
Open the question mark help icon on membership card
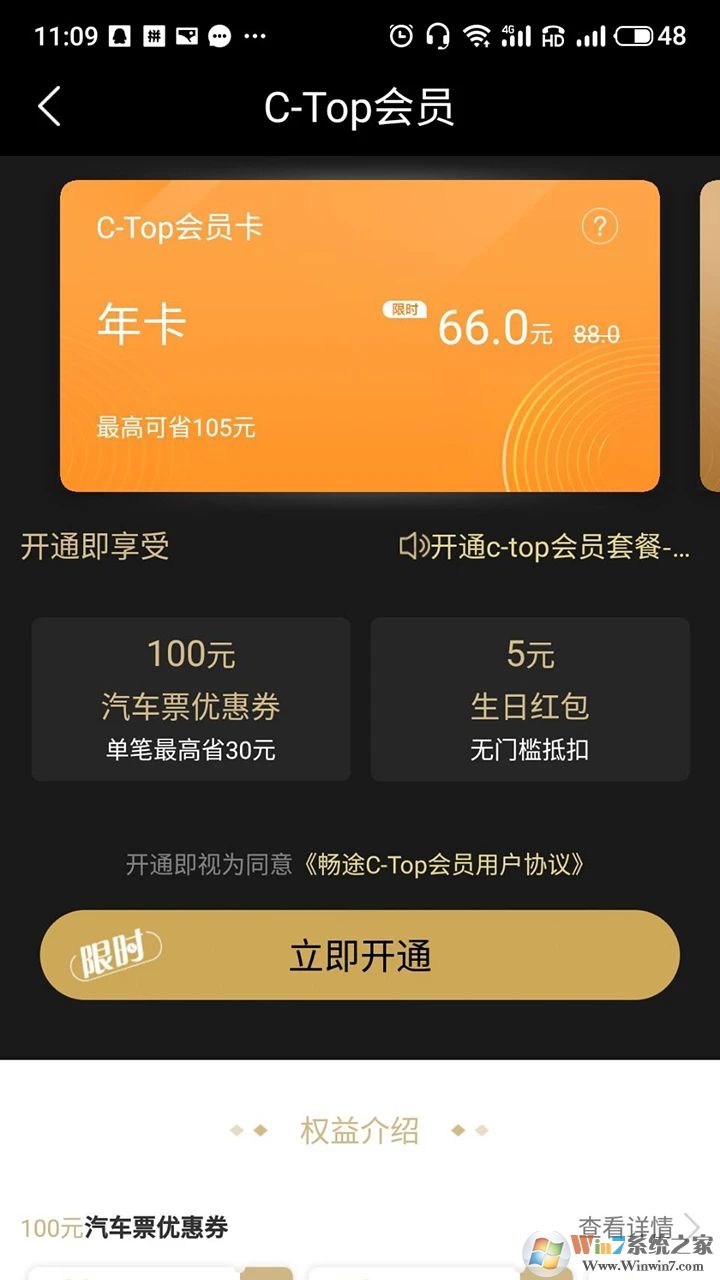[x=598, y=226]
